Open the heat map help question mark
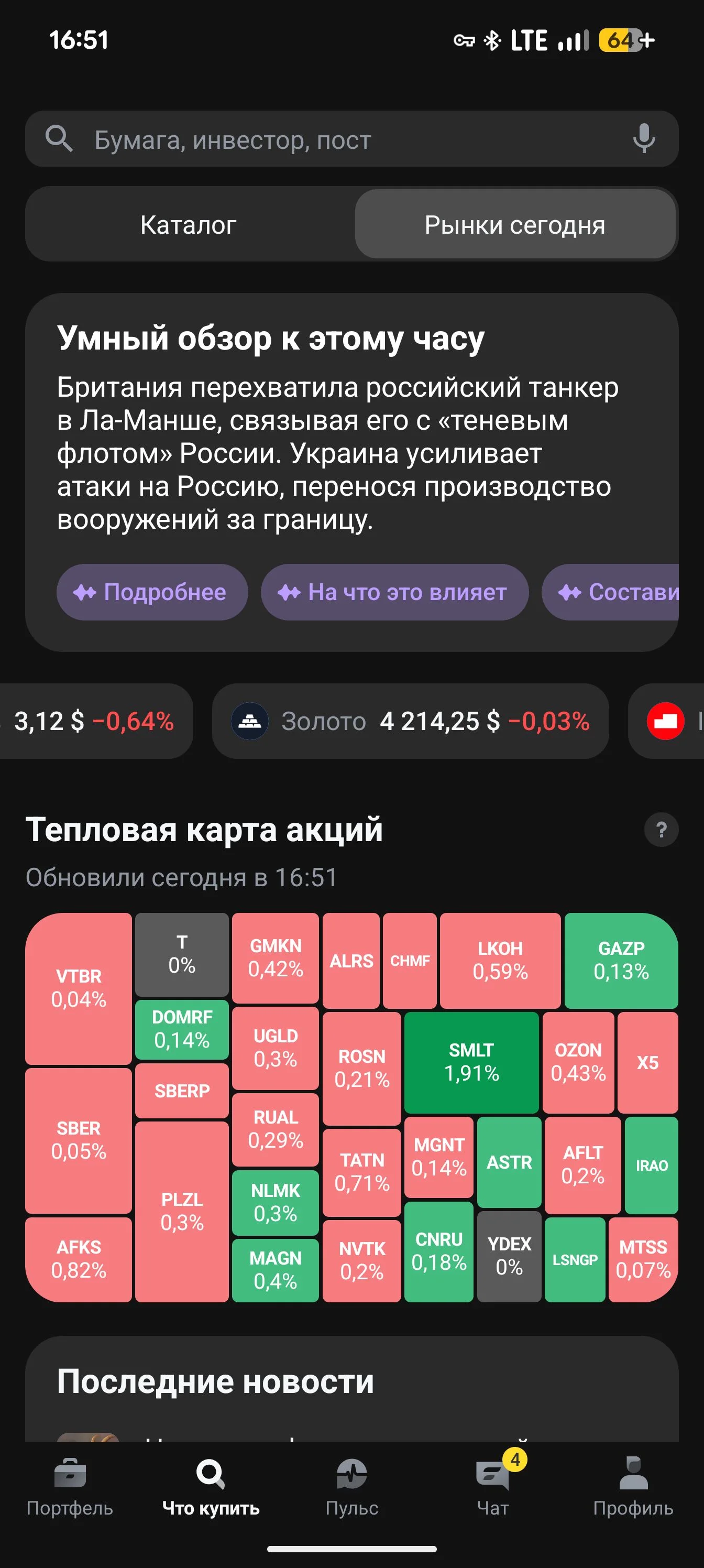This screenshot has width=704, height=1568. (662, 830)
